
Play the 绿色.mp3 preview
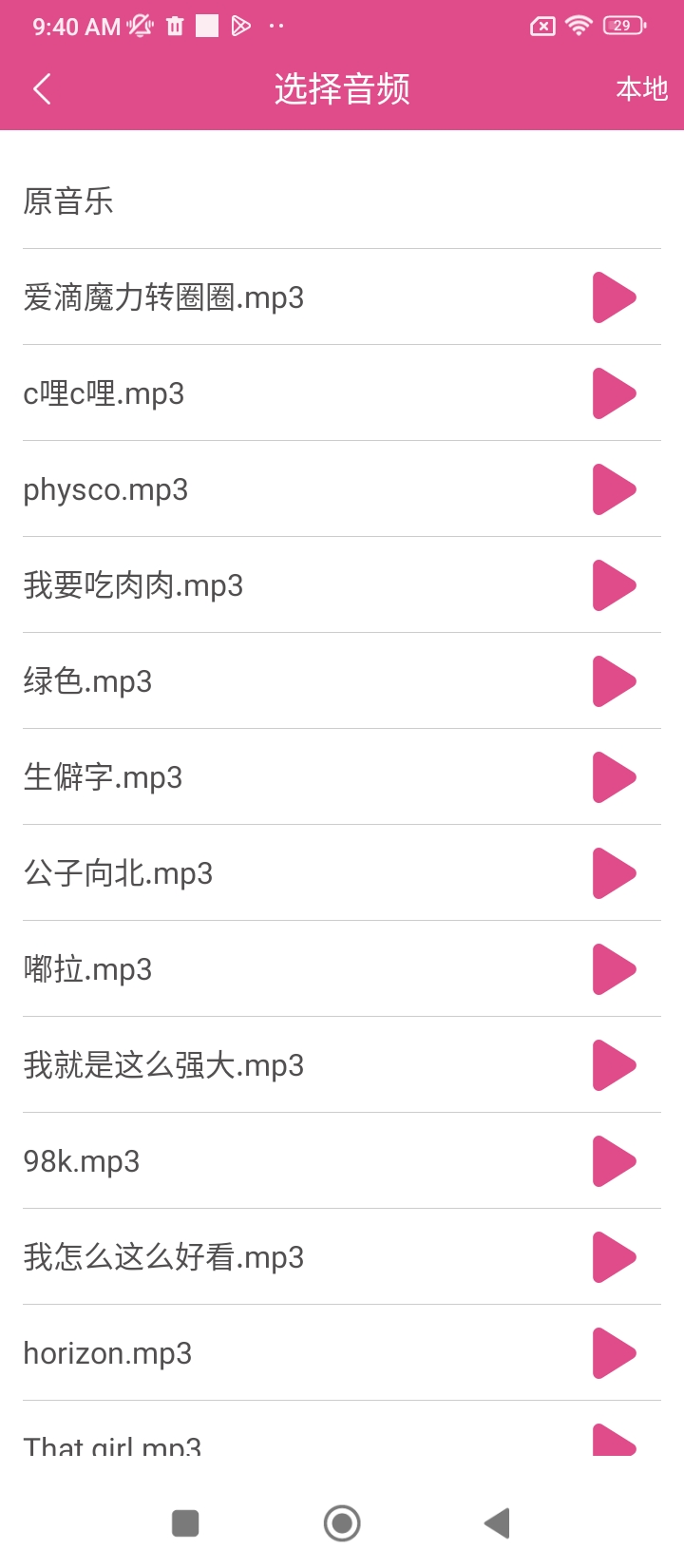(614, 681)
